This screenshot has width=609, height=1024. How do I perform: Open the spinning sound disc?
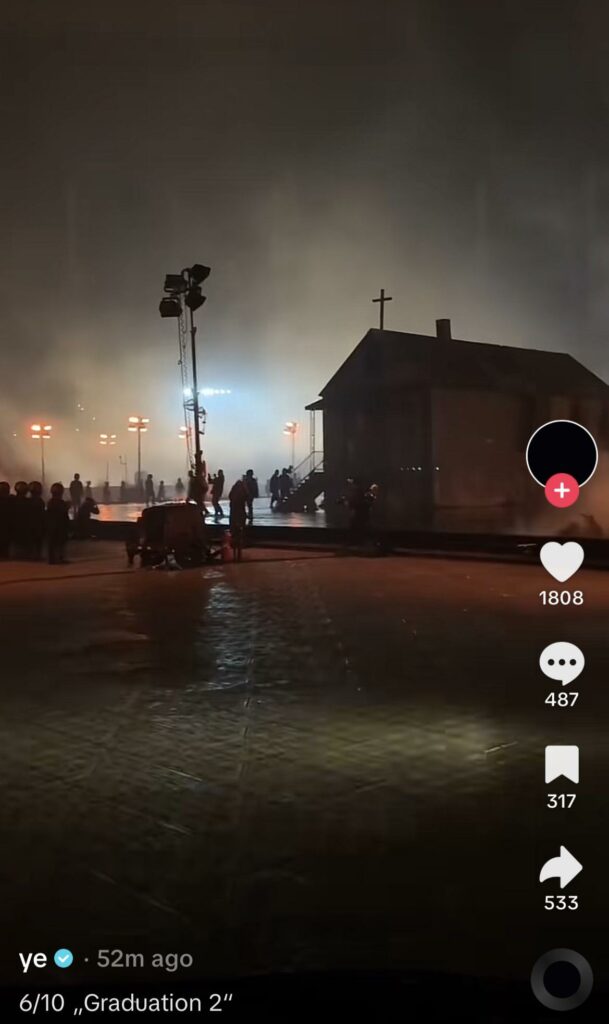coord(561,979)
